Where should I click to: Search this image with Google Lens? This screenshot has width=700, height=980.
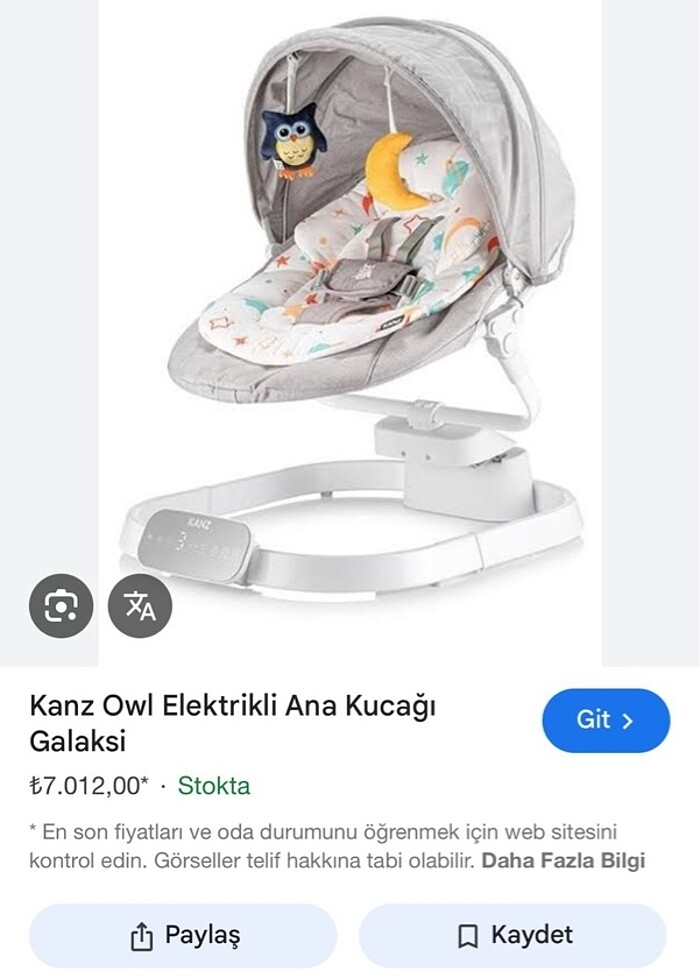click(61, 606)
